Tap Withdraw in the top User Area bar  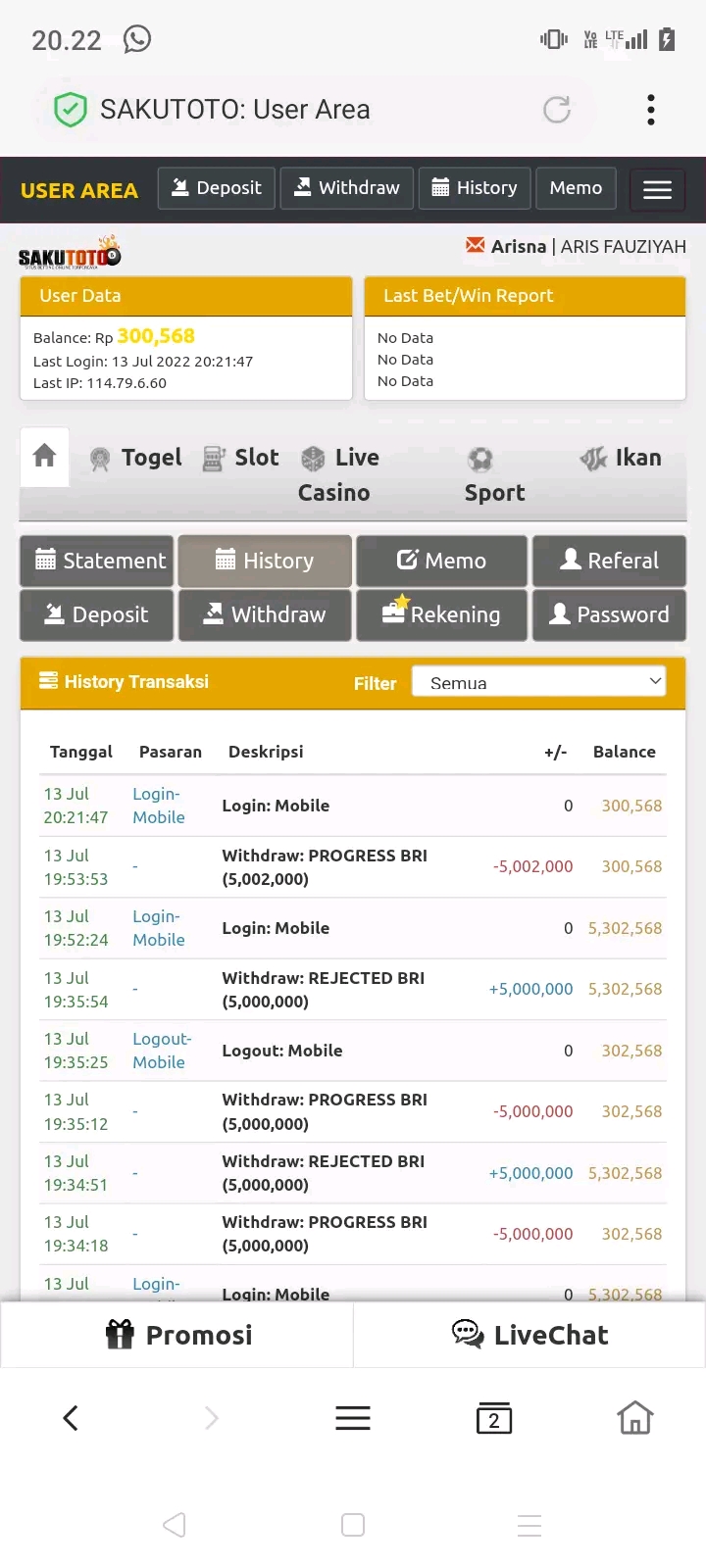pos(347,188)
